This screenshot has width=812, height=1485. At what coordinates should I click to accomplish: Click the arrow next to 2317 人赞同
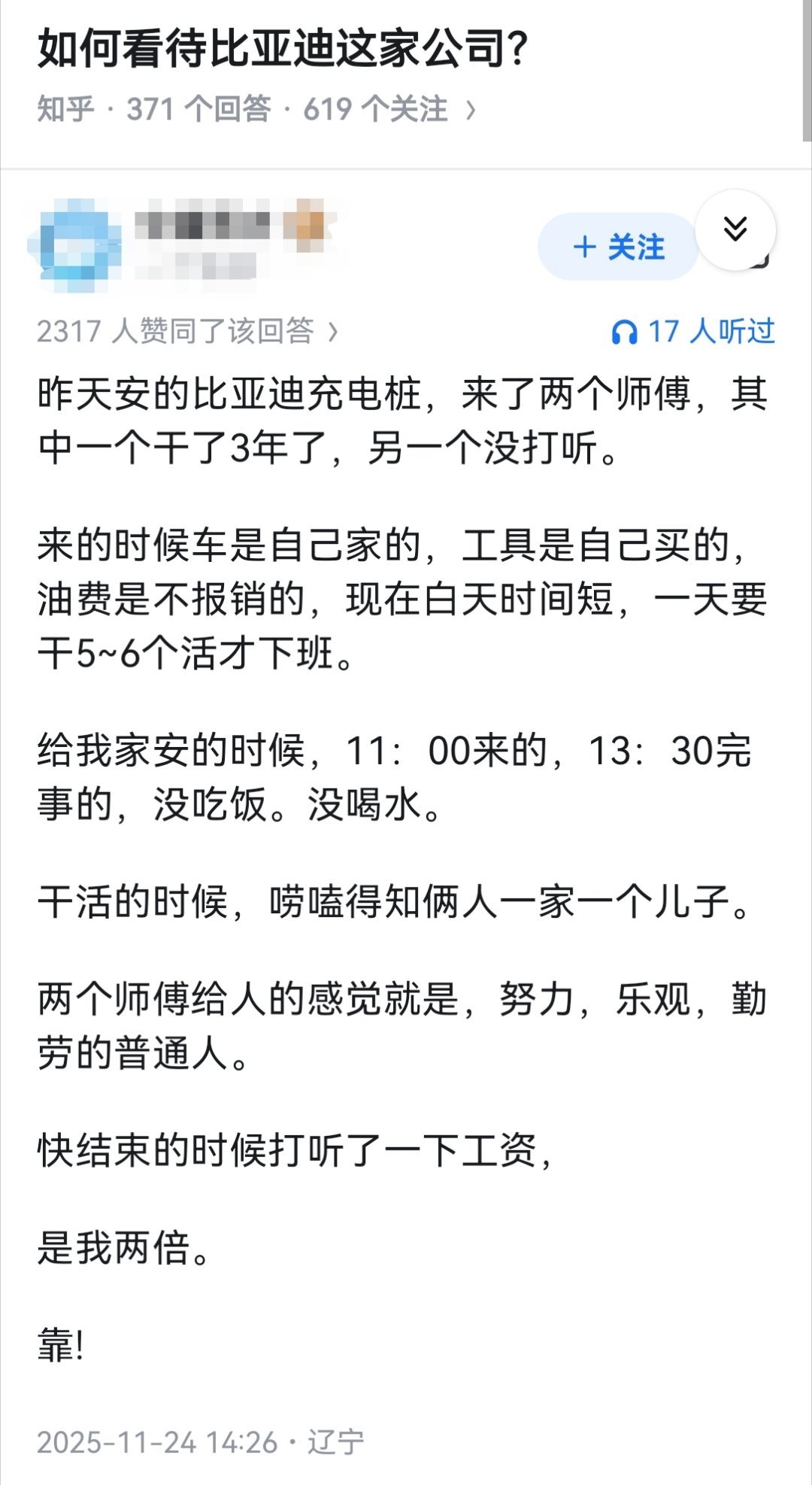tap(334, 330)
